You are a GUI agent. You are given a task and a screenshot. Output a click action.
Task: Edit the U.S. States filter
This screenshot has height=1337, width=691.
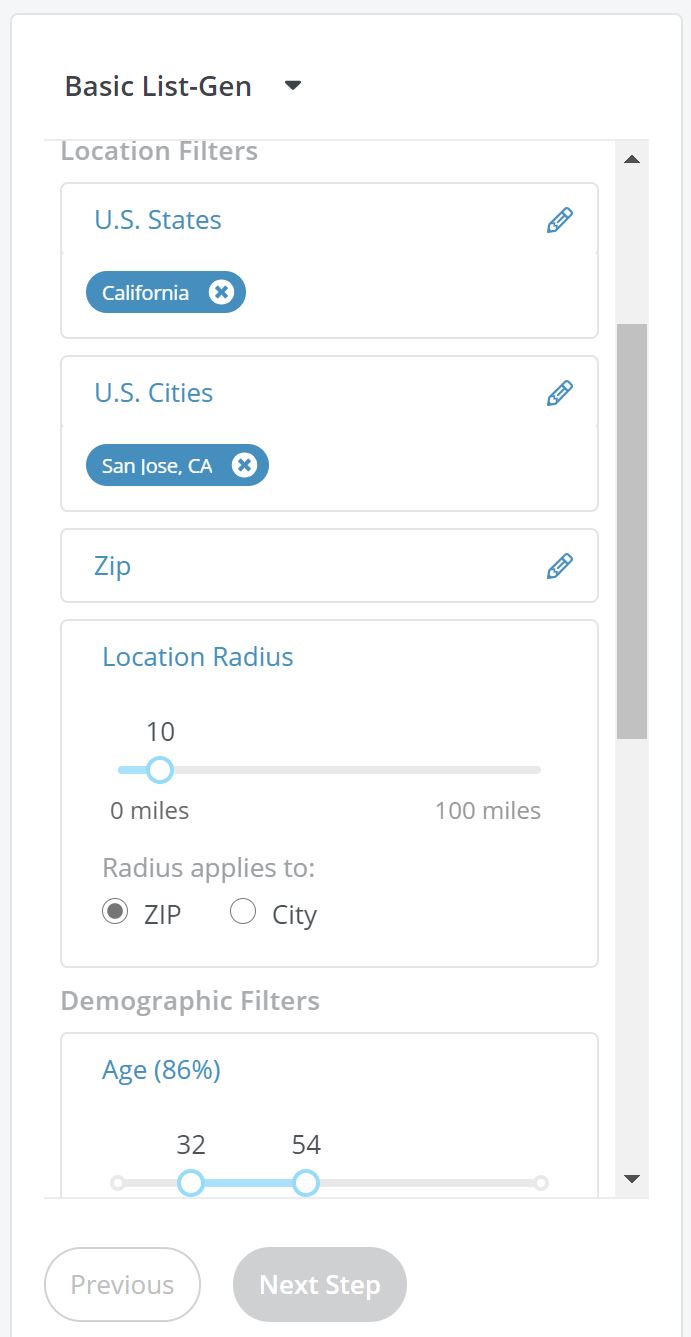(560, 220)
